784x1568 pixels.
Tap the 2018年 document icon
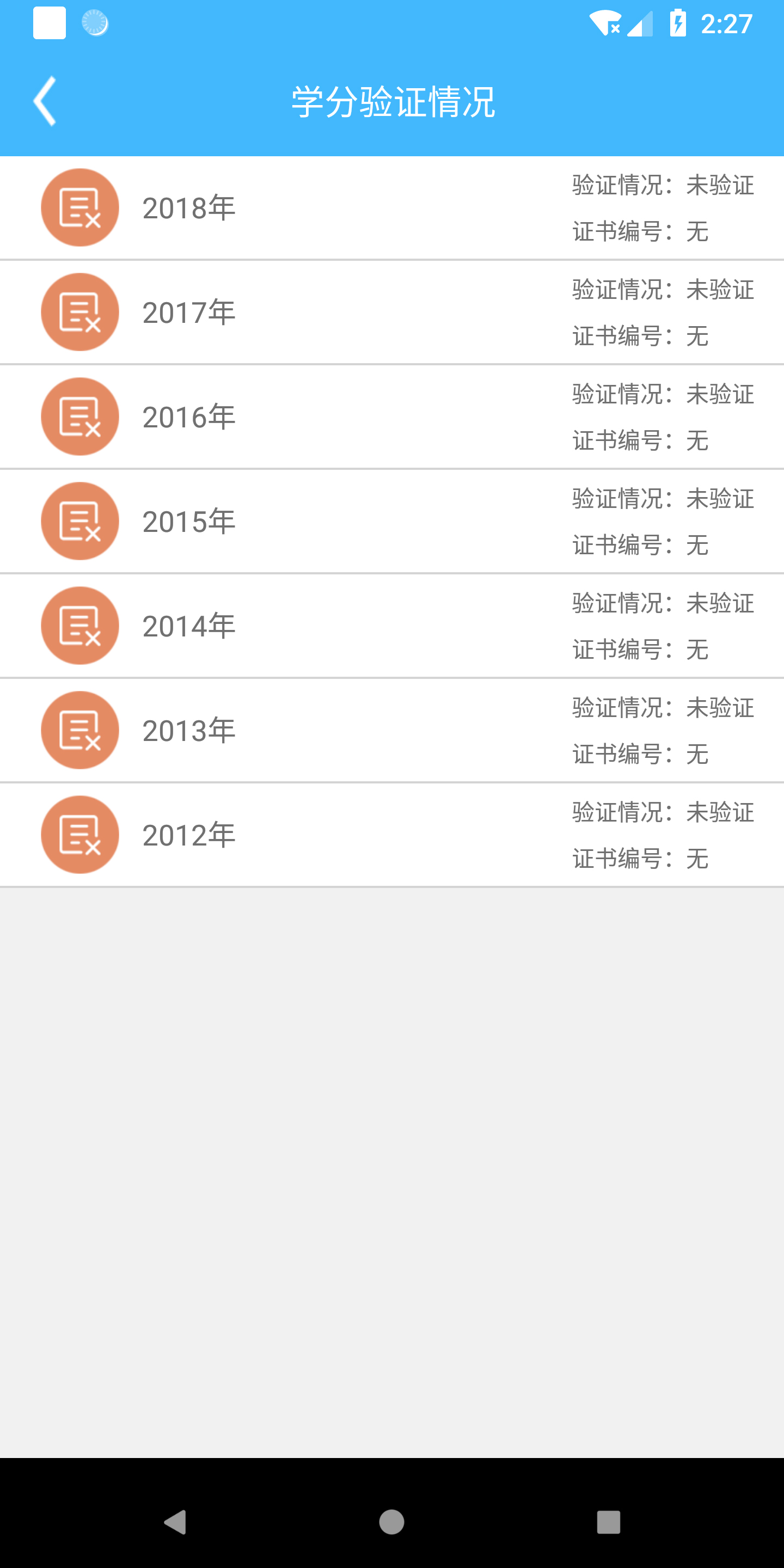point(79,207)
